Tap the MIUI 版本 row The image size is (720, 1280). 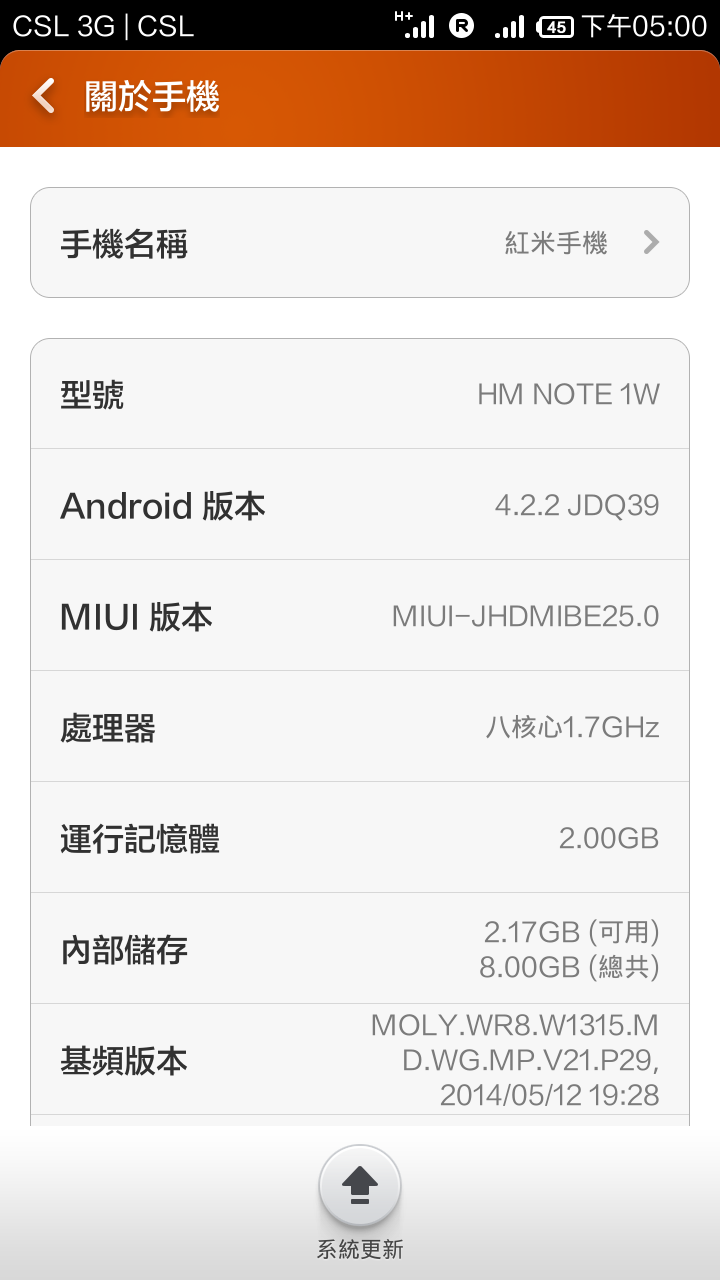pyautogui.click(x=360, y=616)
